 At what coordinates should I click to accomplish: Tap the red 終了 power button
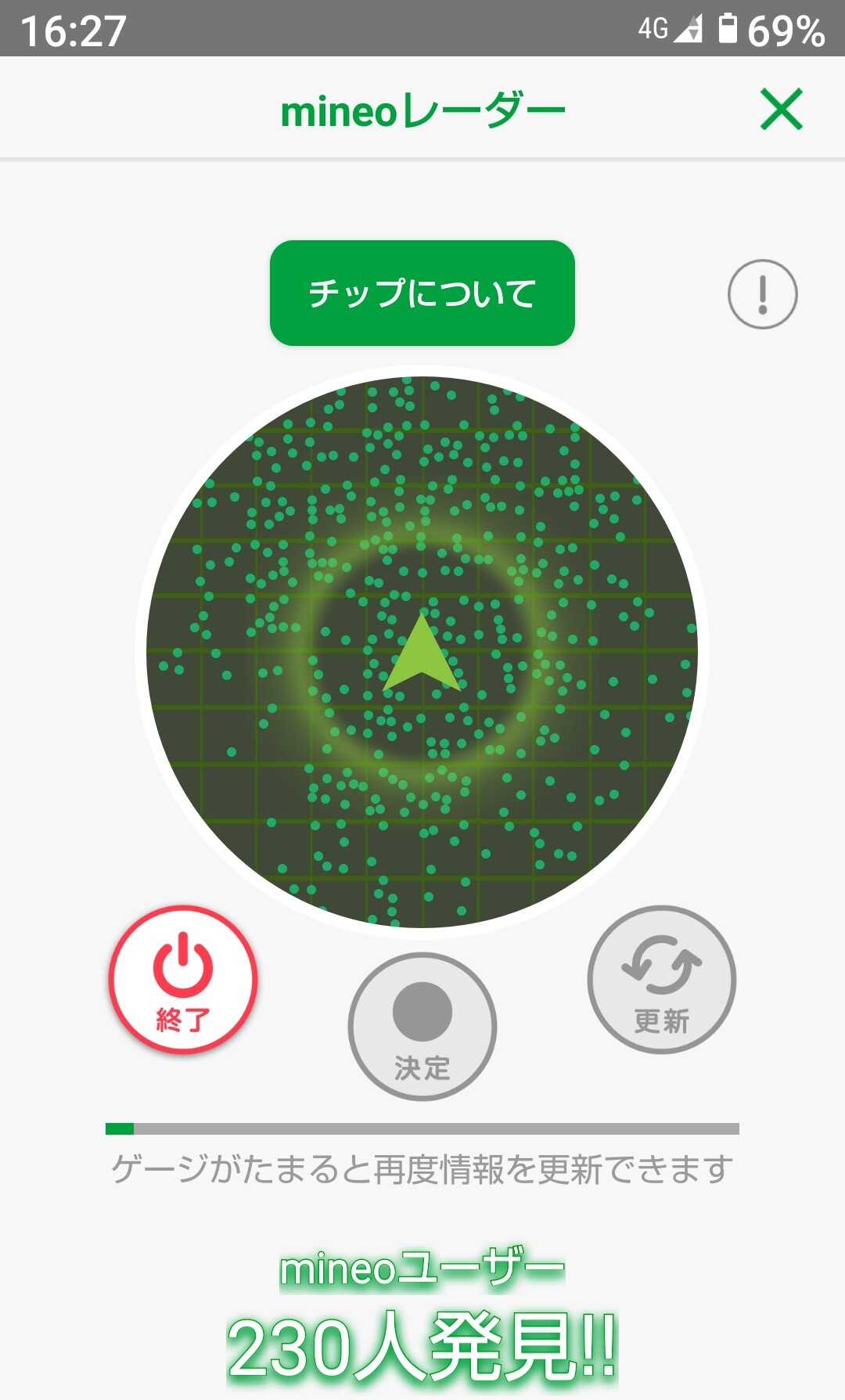click(183, 979)
